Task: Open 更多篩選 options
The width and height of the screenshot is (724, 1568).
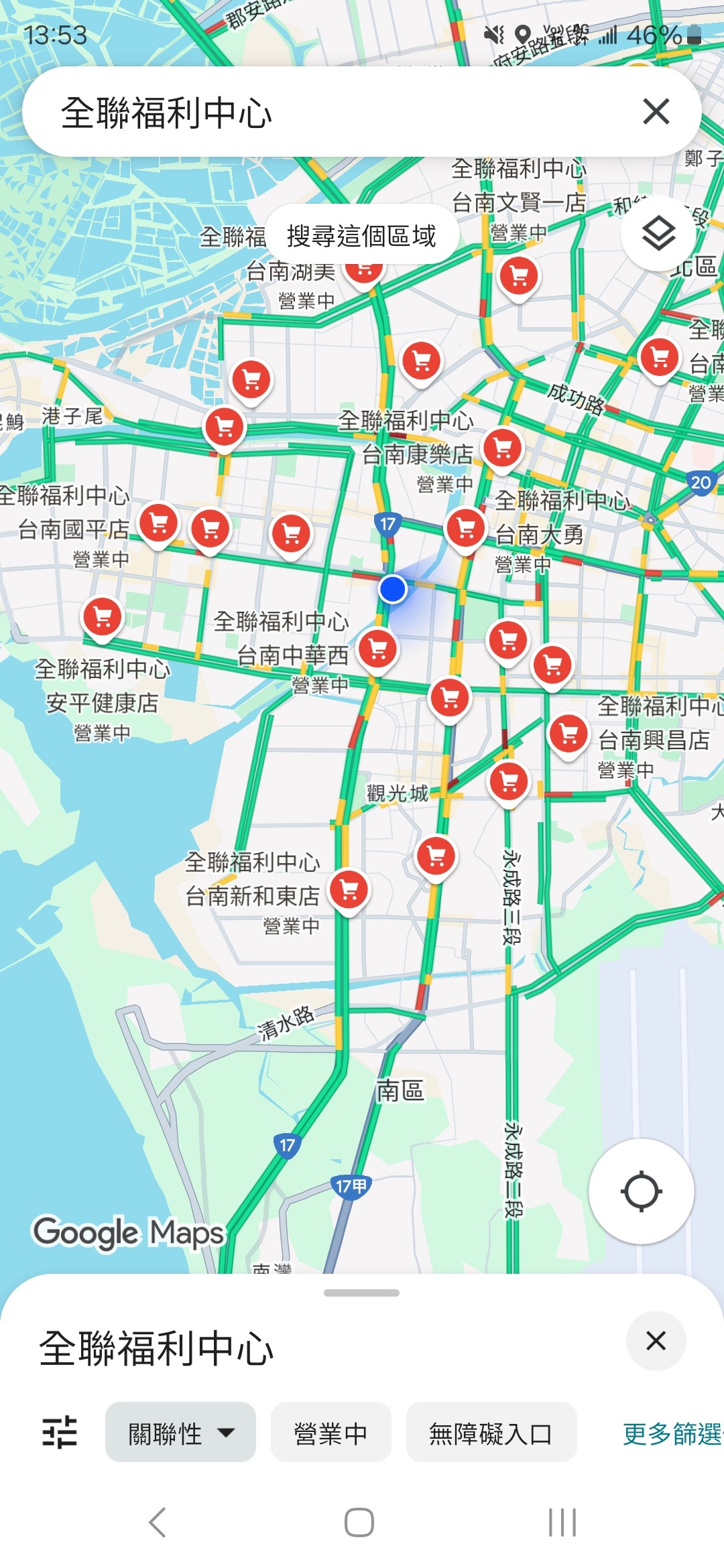Action: (x=672, y=1433)
